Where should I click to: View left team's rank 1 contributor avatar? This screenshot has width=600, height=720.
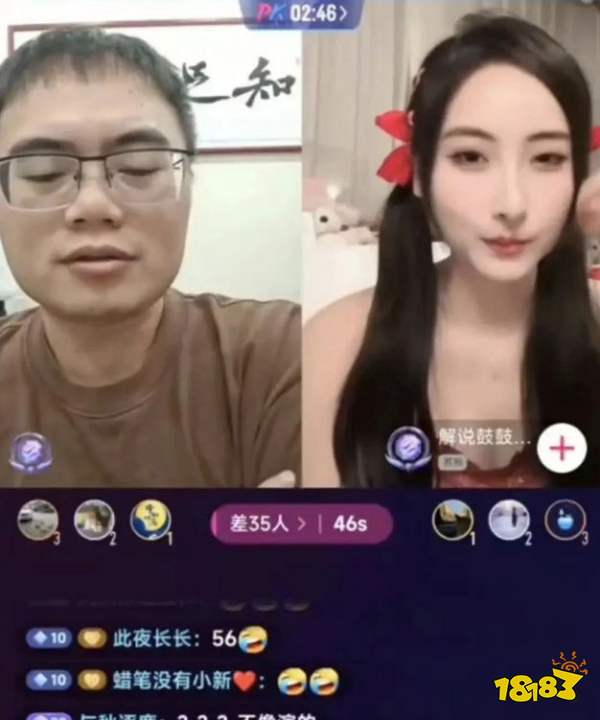[150, 519]
